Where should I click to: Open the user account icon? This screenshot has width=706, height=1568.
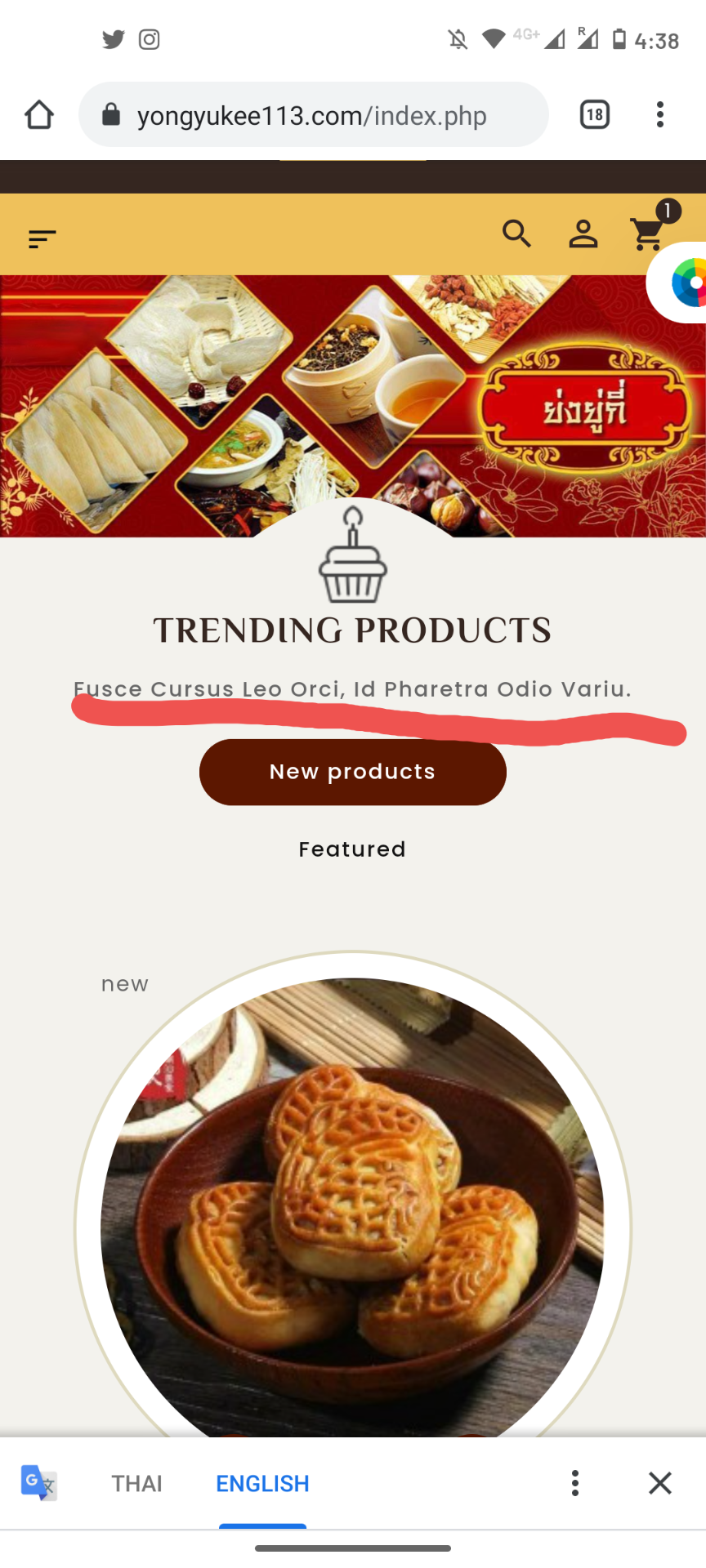pos(583,234)
